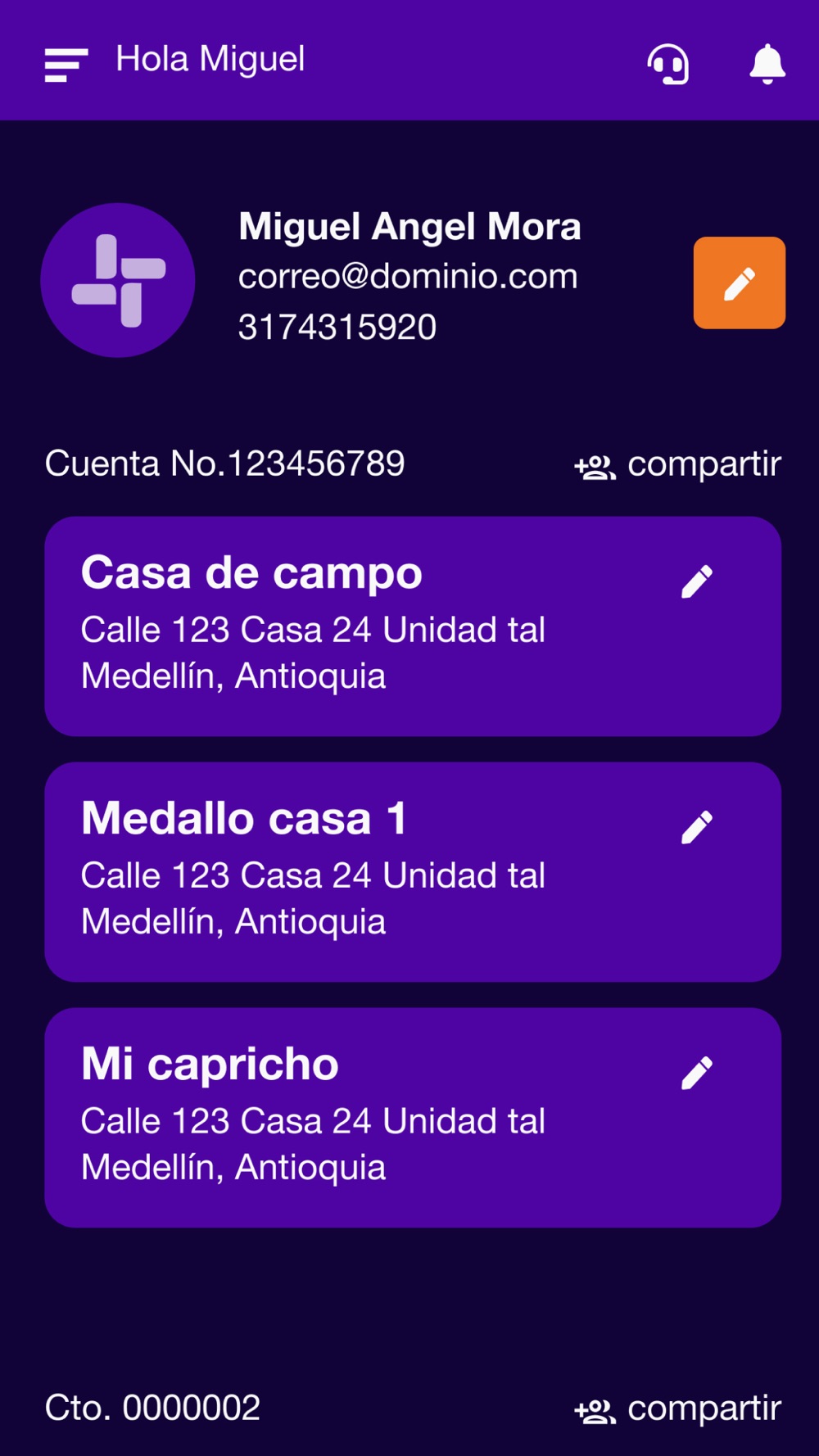Open the hamburger drawer menu
This screenshot has height=1456, width=819.
66,65
